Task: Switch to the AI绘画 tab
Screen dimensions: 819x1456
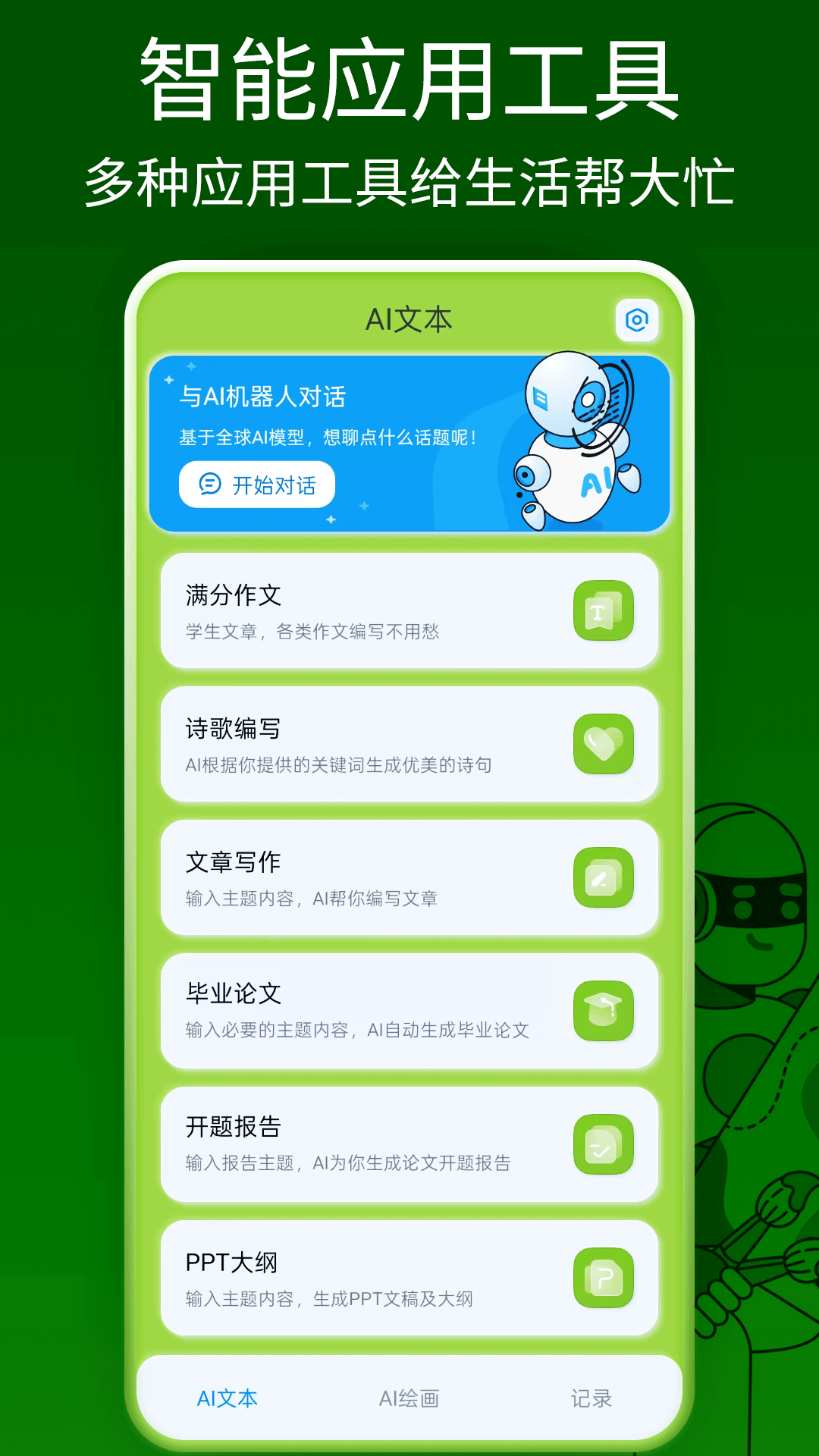Action: coord(410,1398)
